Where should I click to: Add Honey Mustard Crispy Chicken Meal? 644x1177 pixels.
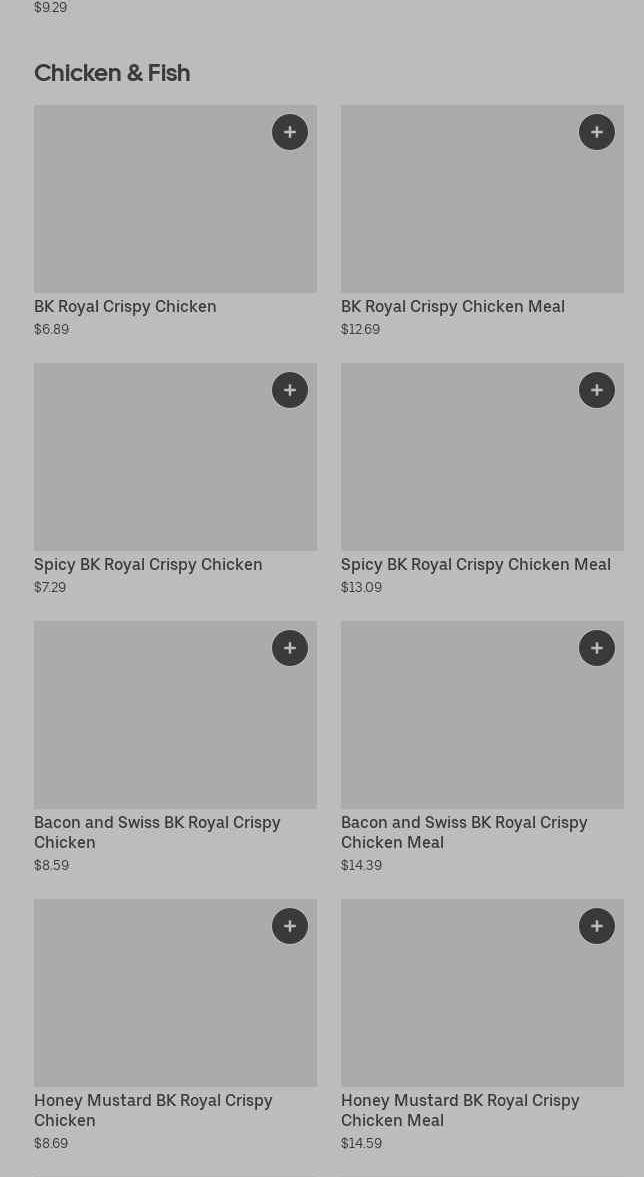pos(597,926)
